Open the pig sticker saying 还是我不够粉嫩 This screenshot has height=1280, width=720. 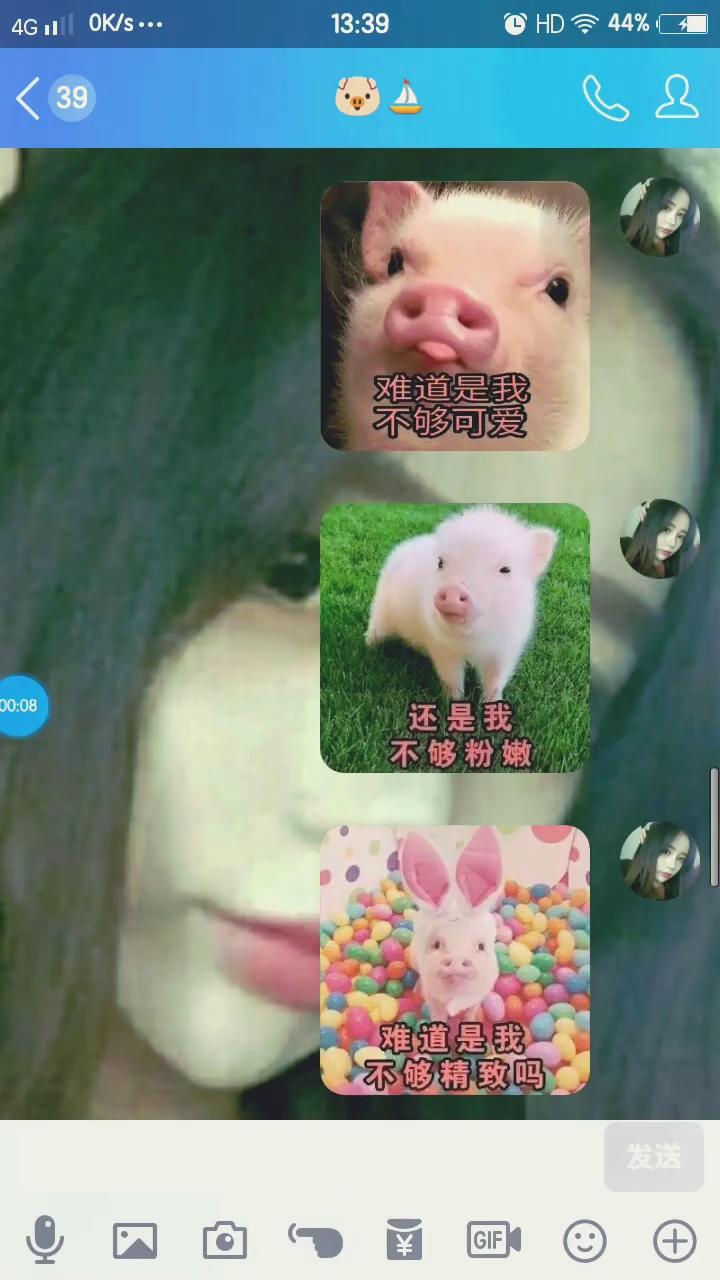pyautogui.click(x=455, y=638)
